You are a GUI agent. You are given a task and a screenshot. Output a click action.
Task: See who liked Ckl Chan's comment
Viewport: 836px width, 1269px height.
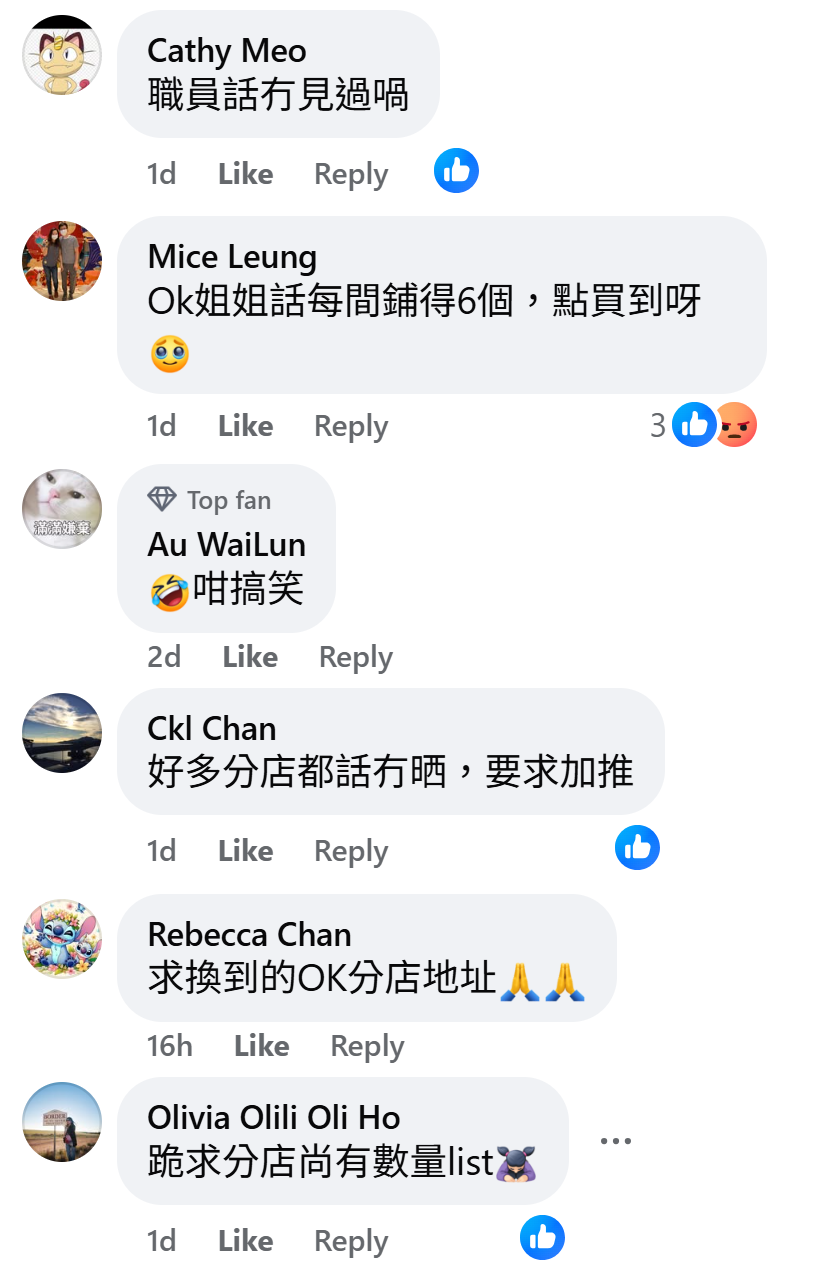[x=637, y=848]
